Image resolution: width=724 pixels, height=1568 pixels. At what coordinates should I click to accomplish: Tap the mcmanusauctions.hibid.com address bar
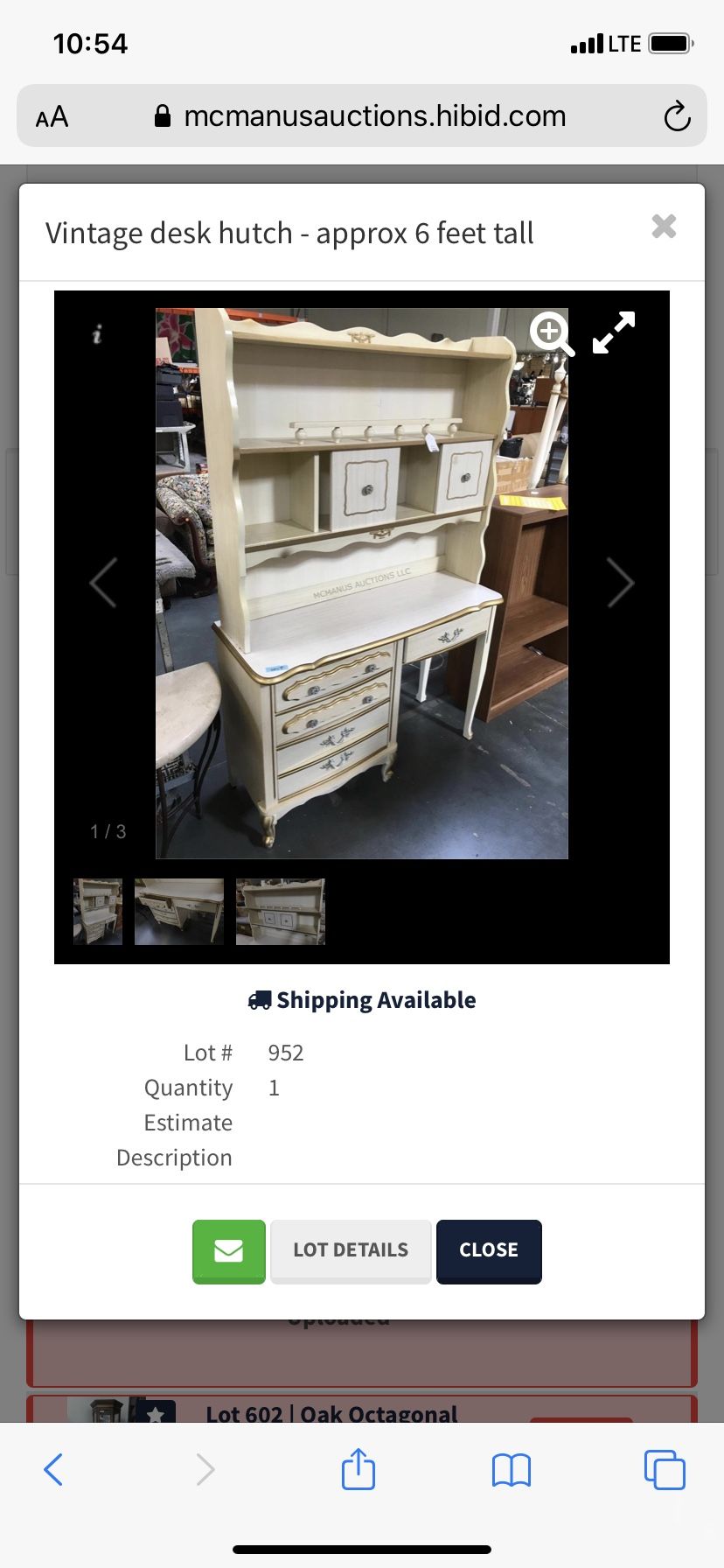point(376,115)
